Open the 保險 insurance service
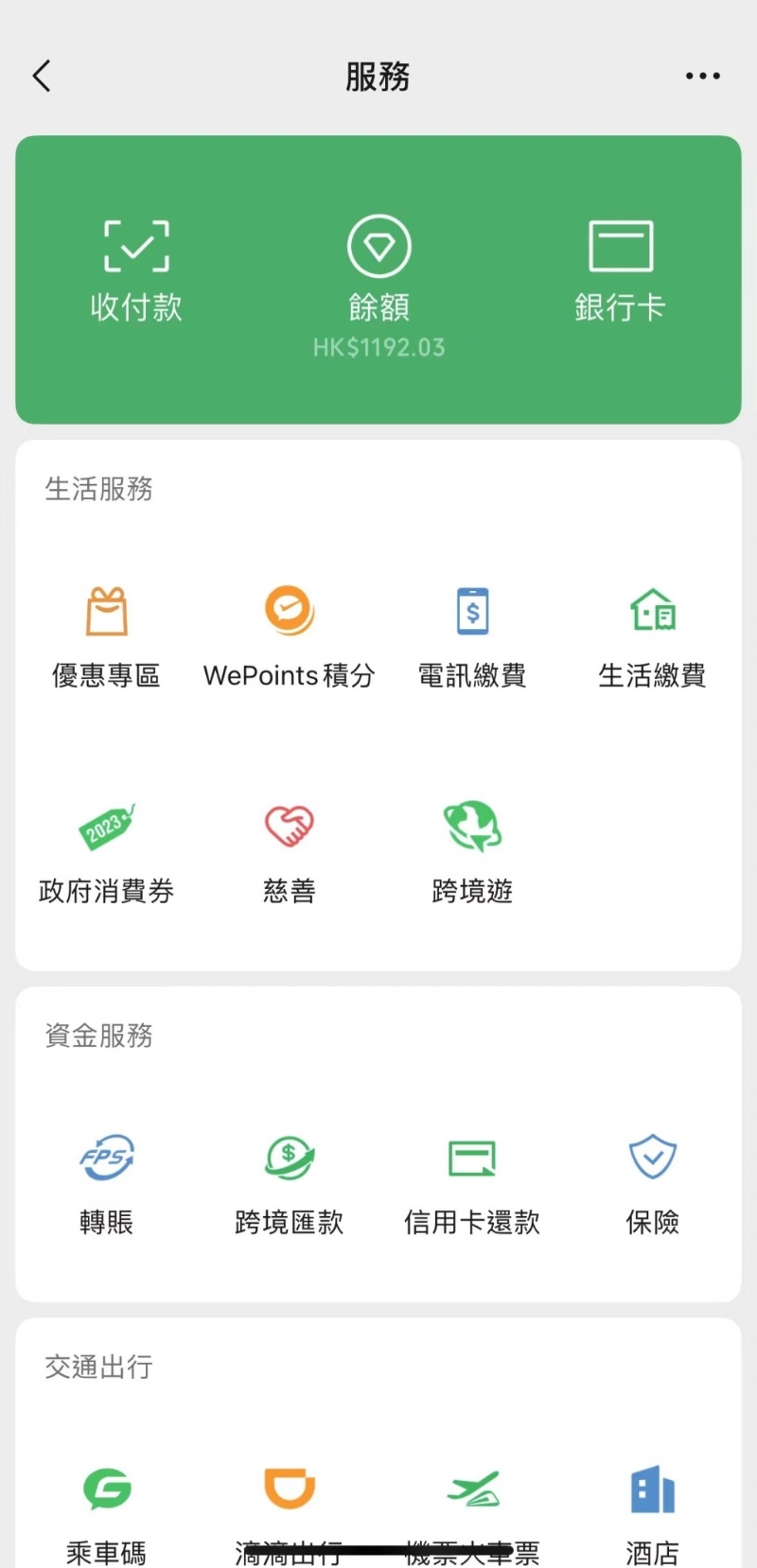Screen dimensions: 757x1568 pyautogui.click(x=653, y=1182)
